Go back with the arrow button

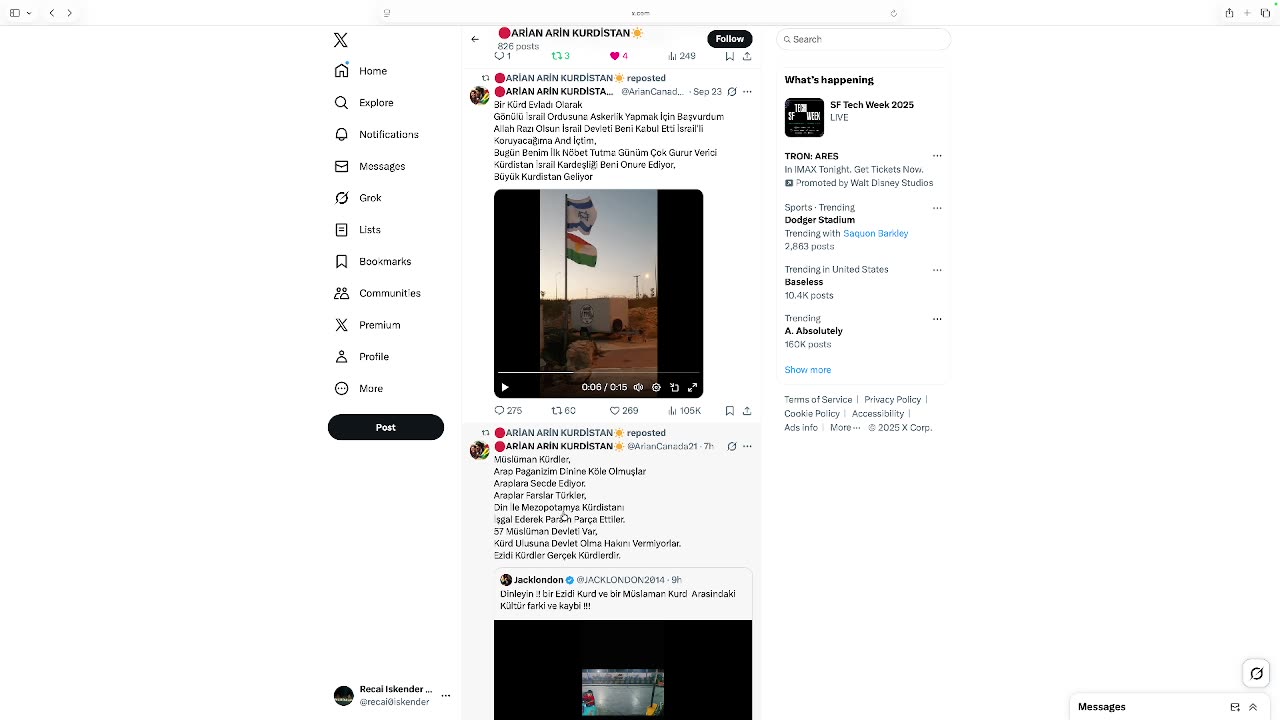click(475, 39)
